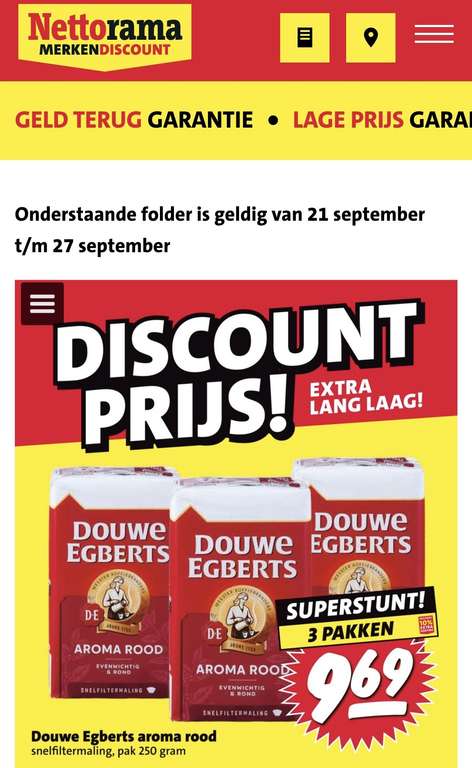472x768 pixels.
Task: Open the hamburger menu in the header
Action: [x=434, y=34]
